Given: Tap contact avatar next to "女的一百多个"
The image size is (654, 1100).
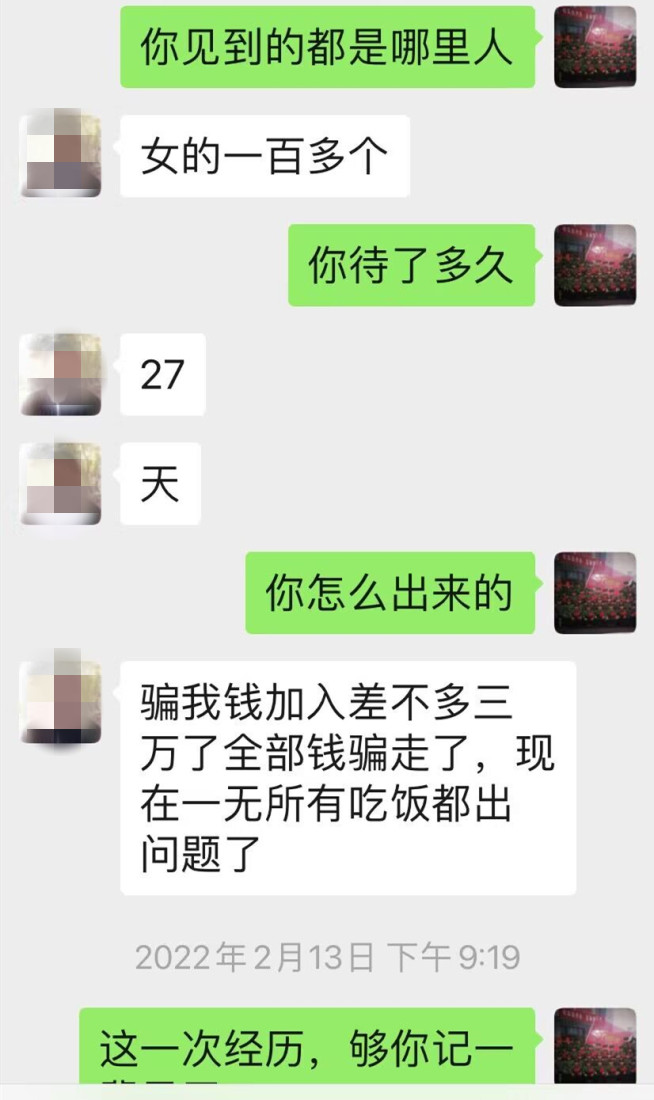Looking at the screenshot, I should coord(60,155).
